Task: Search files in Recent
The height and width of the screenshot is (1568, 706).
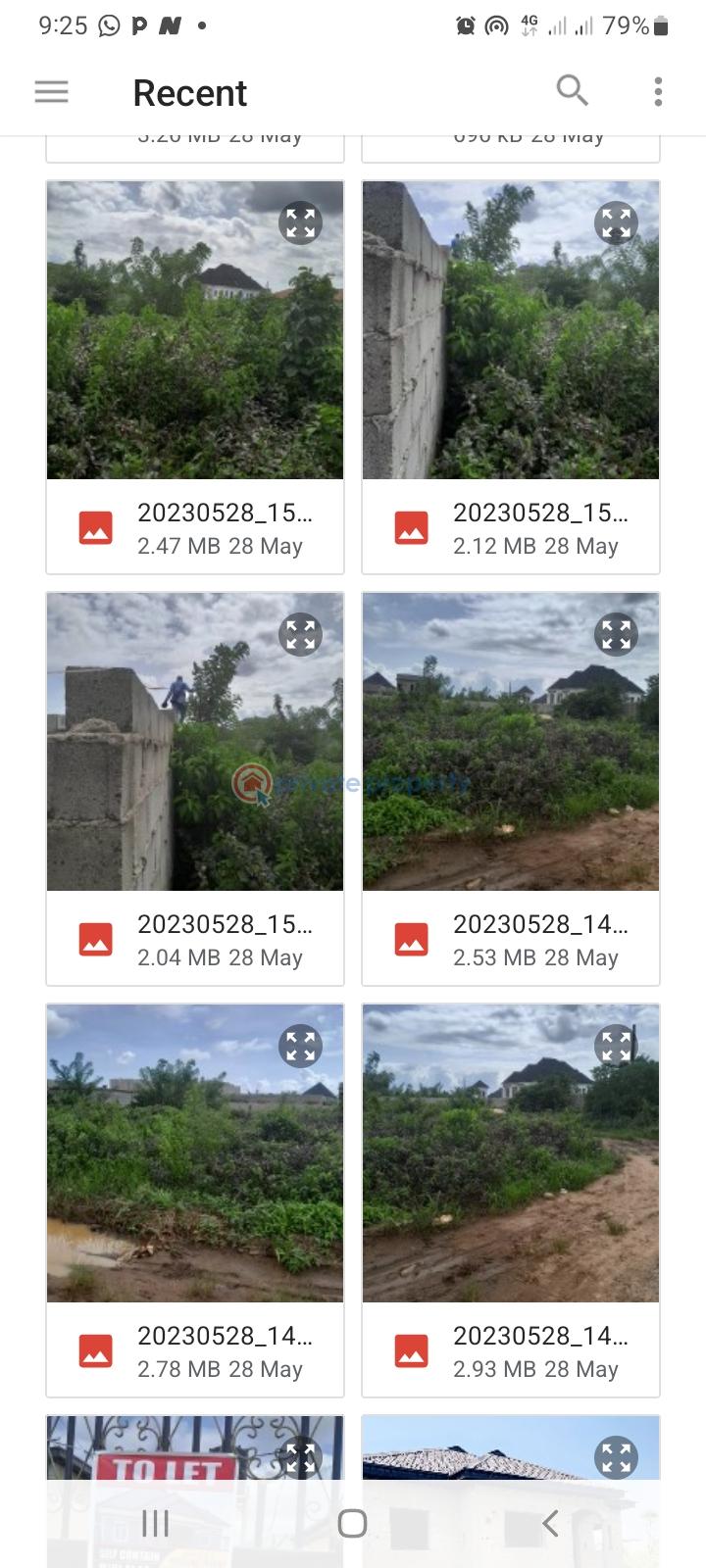Action: [x=572, y=90]
